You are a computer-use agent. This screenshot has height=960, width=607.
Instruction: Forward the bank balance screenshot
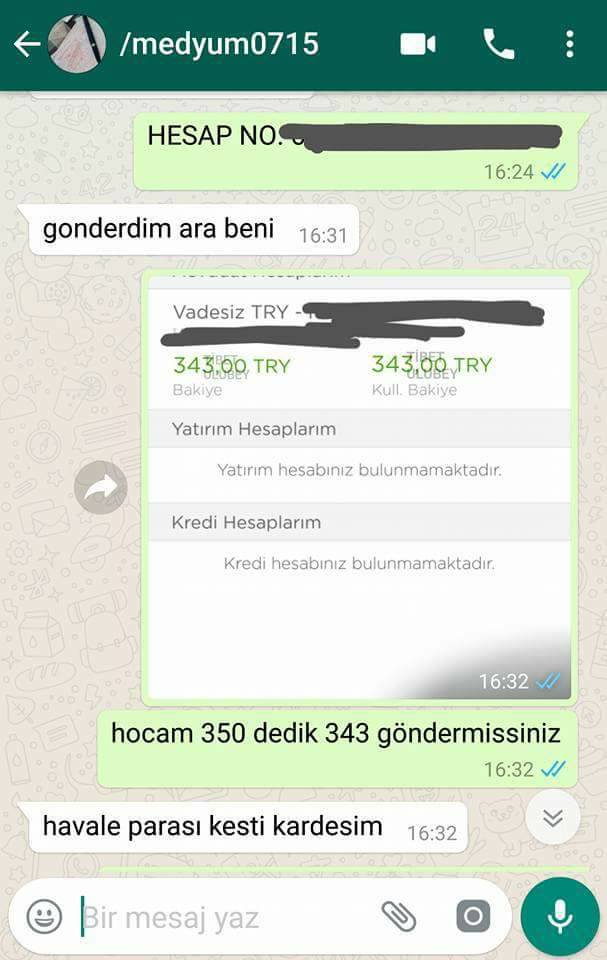tap(101, 488)
